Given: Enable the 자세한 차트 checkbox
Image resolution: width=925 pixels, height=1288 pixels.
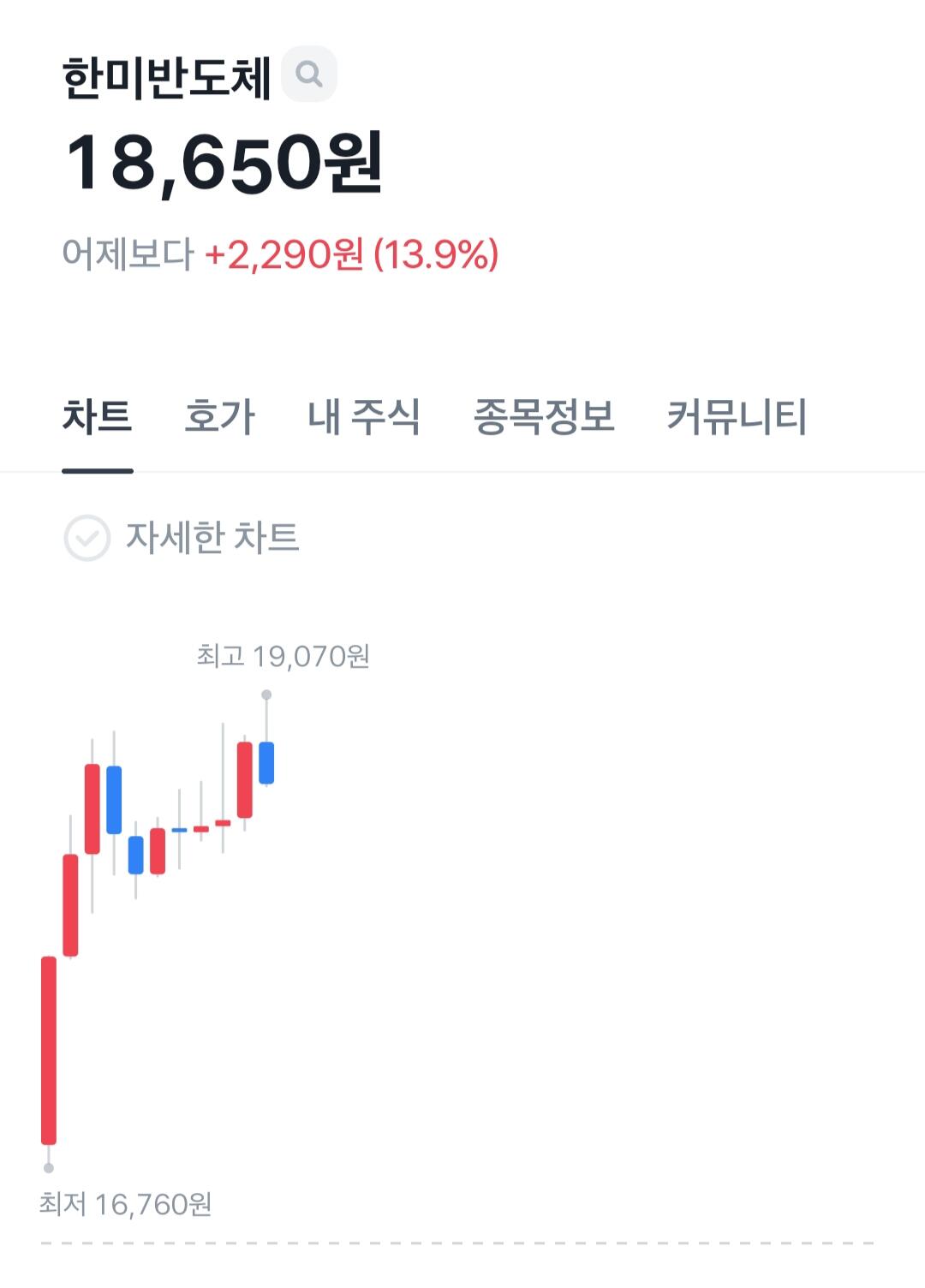Looking at the screenshot, I should [x=87, y=539].
